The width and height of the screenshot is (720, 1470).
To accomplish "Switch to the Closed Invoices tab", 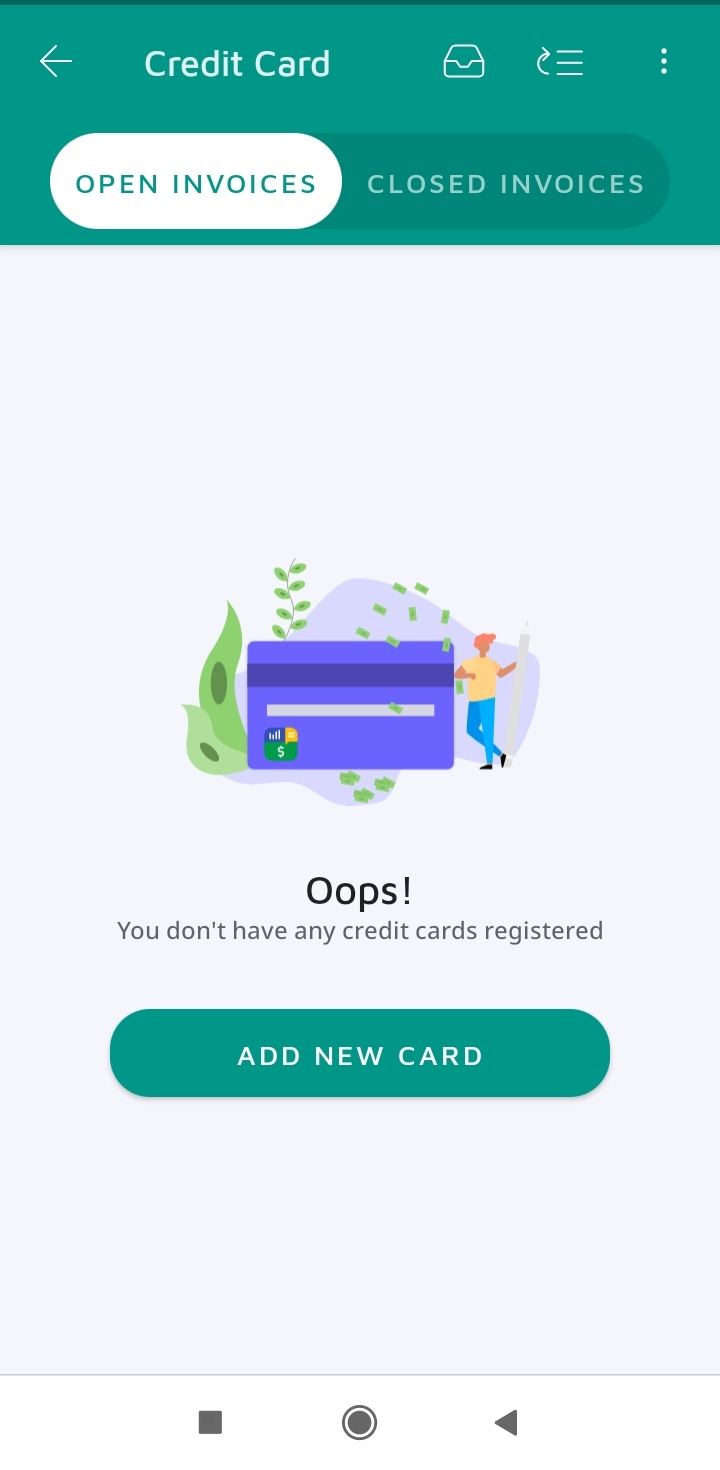I will [x=505, y=183].
